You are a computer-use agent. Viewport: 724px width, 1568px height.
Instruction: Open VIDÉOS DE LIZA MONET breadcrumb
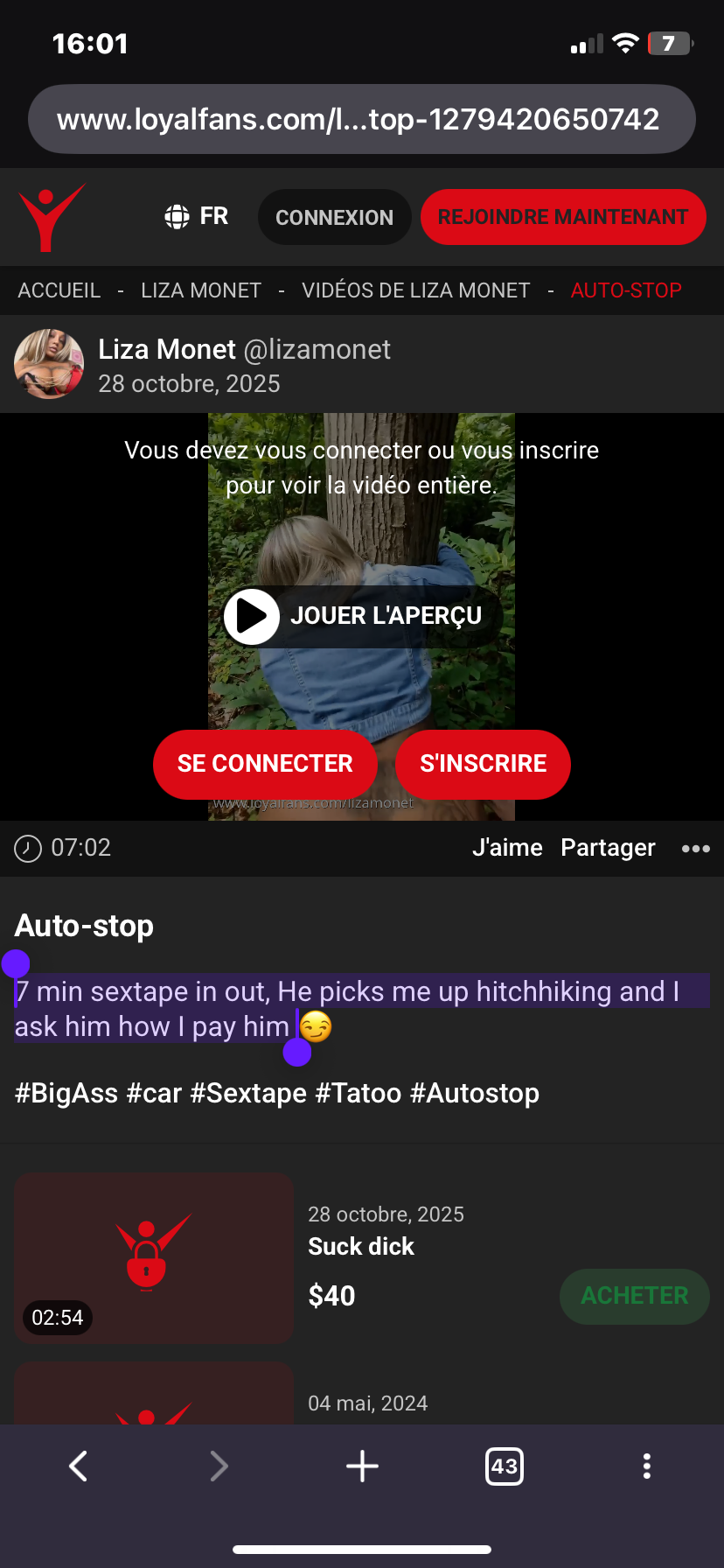coord(415,290)
